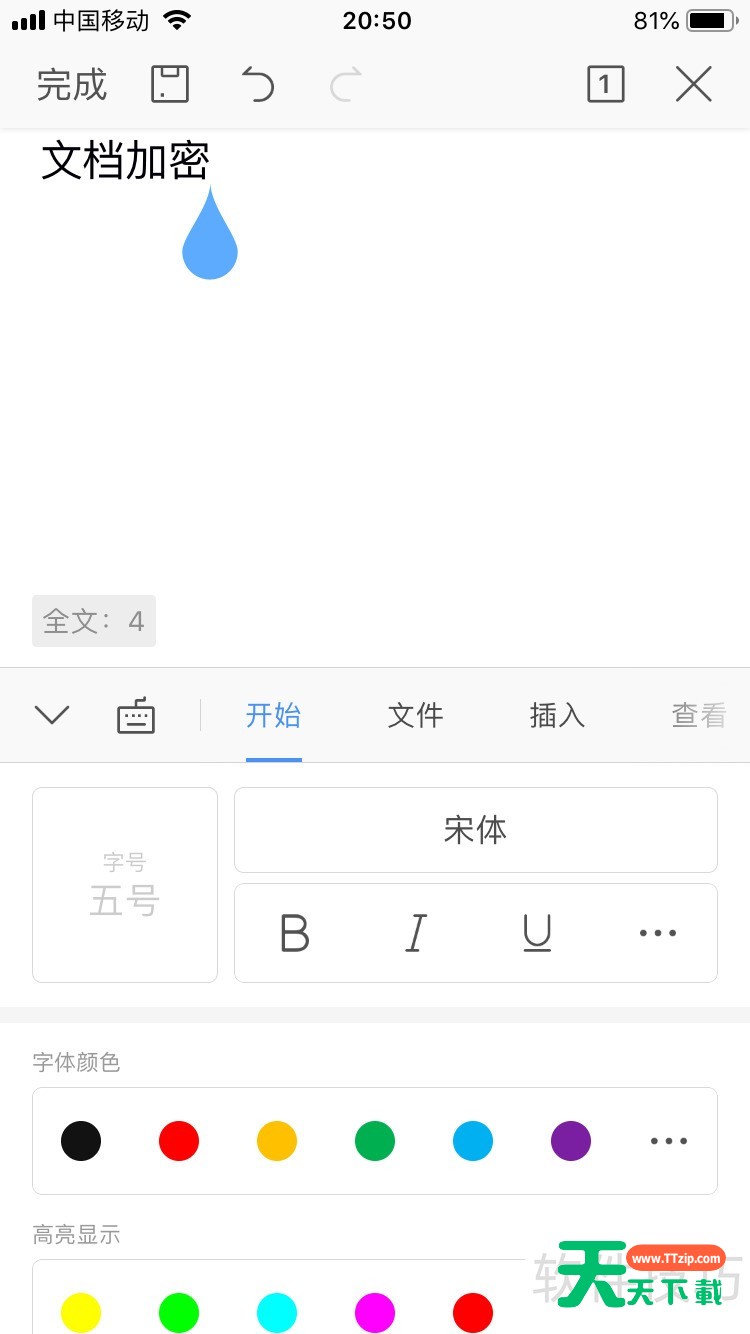Open the 宋体 font picker
The width and height of the screenshot is (750, 1334).
click(x=475, y=830)
